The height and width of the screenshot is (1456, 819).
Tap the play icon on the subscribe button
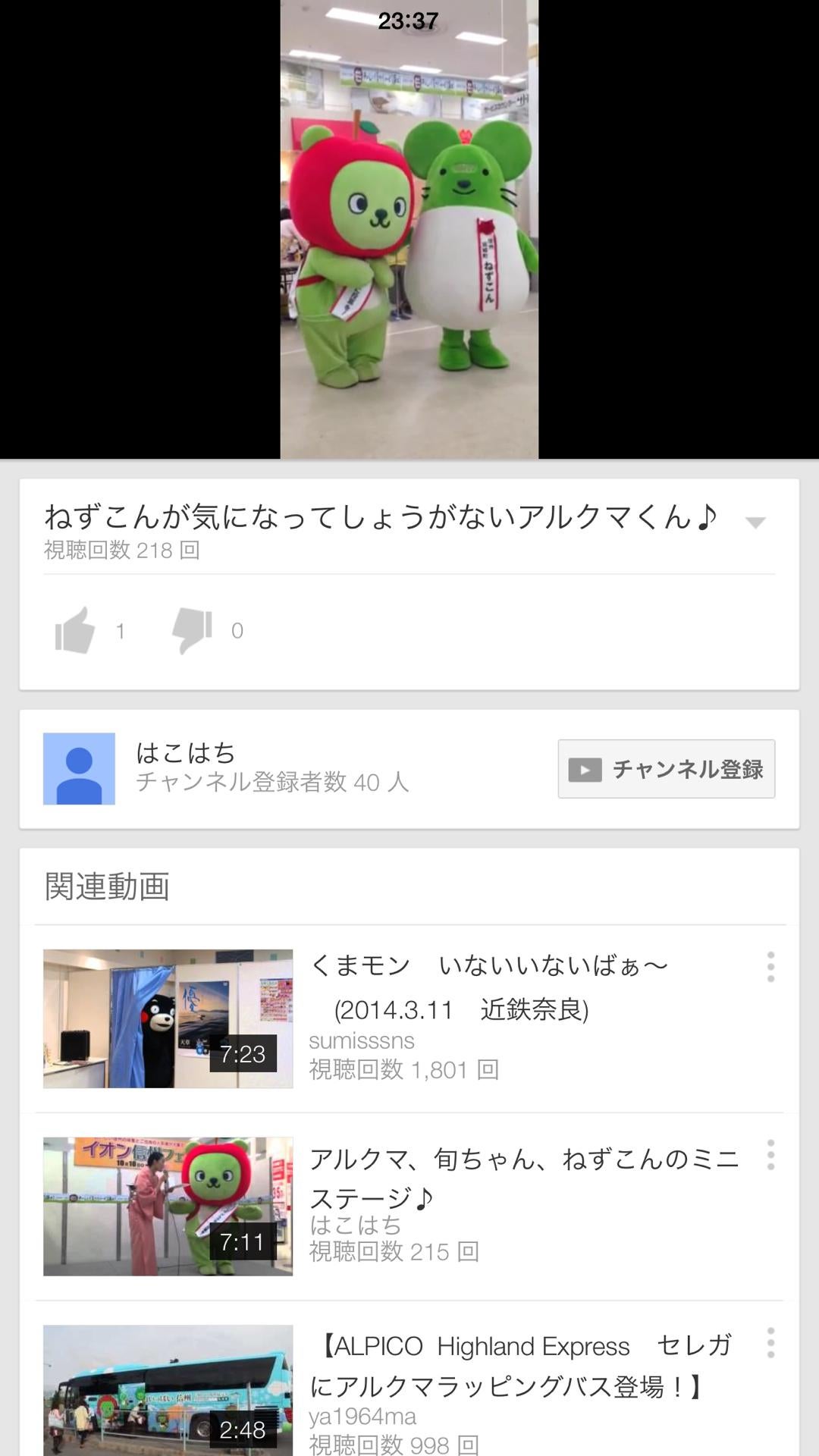point(584,768)
